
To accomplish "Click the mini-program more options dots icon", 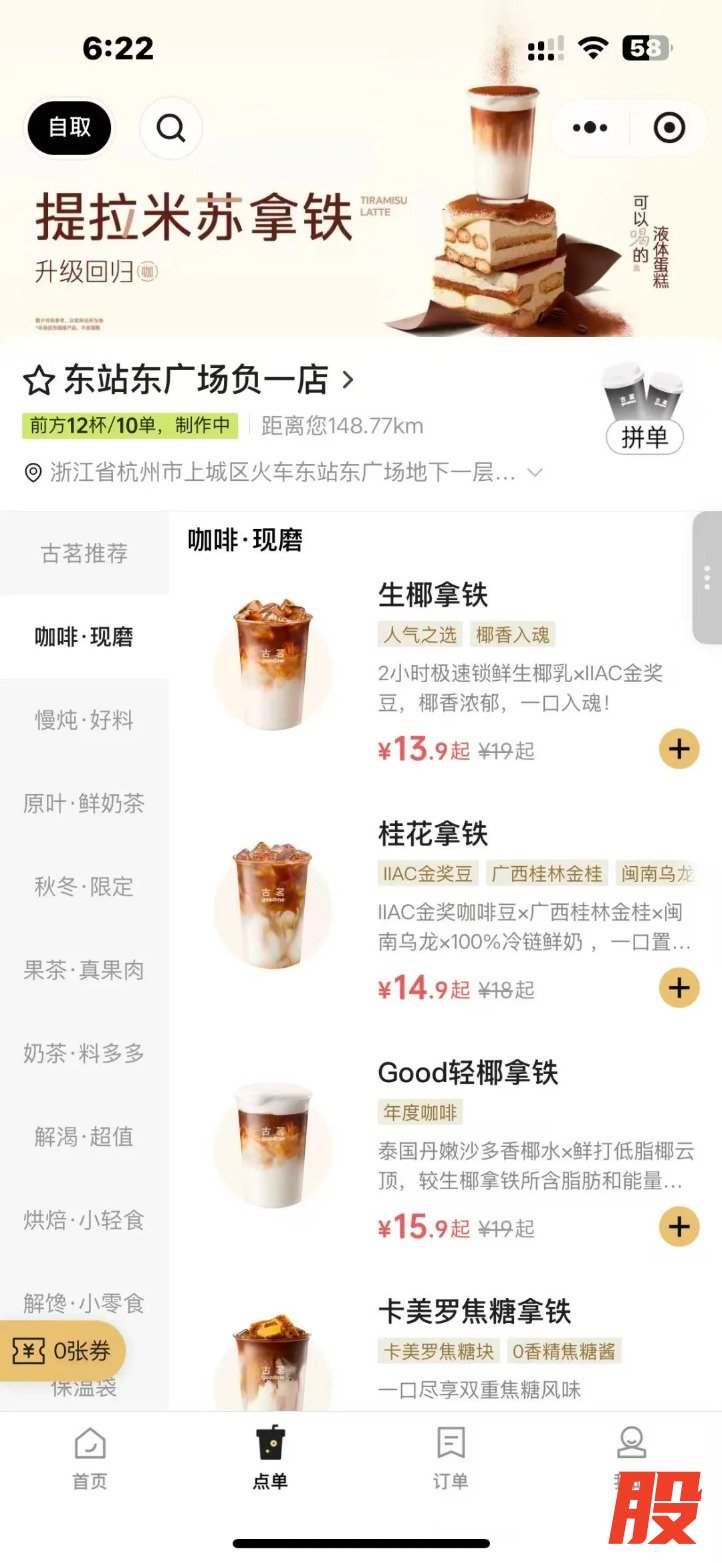I will coord(590,128).
